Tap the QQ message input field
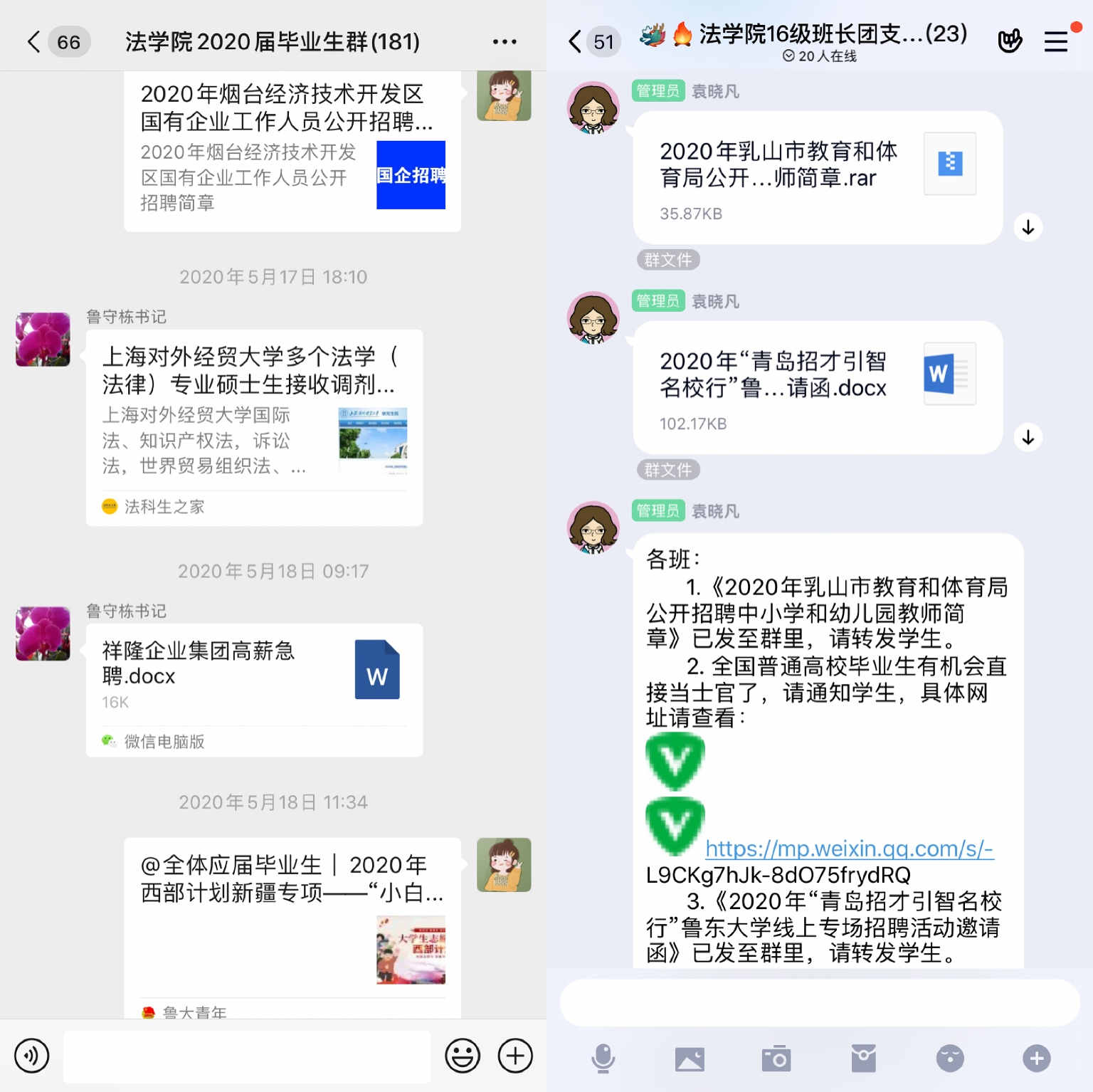The height and width of the screenshot is (1092, 1093). 818,1002
